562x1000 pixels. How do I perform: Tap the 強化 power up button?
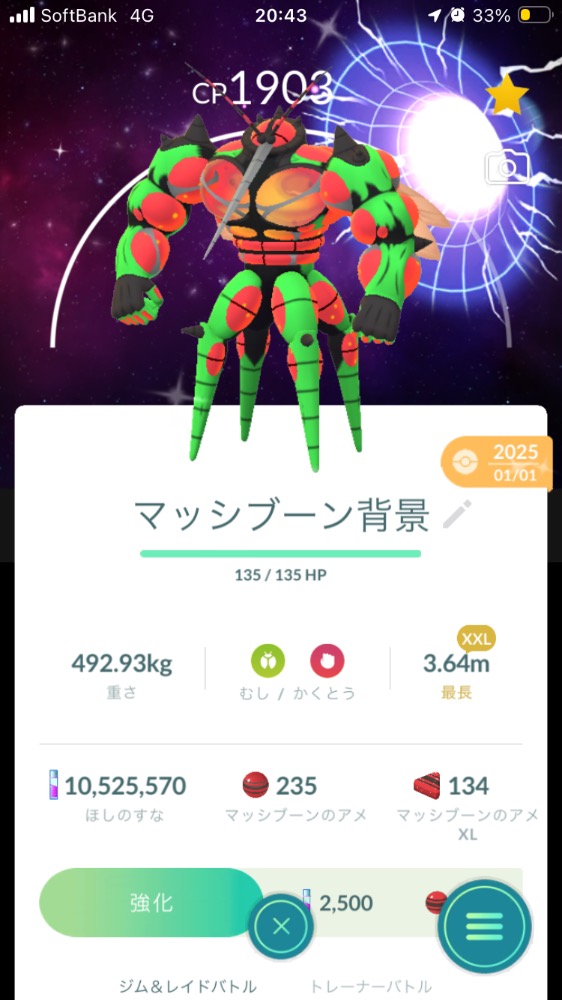tap(151, 902)
